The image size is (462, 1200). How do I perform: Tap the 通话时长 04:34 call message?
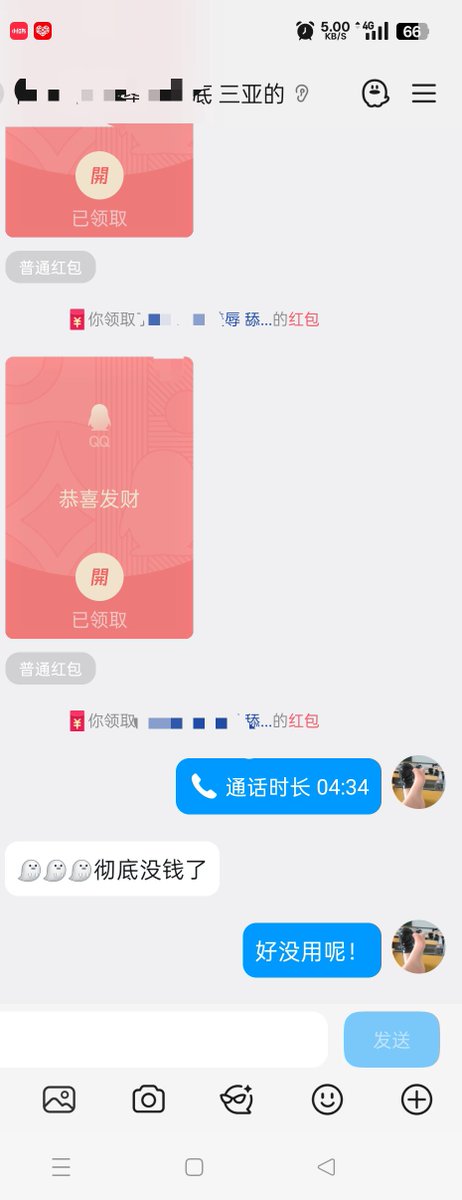pyautogui.click(x=278, y=787)
